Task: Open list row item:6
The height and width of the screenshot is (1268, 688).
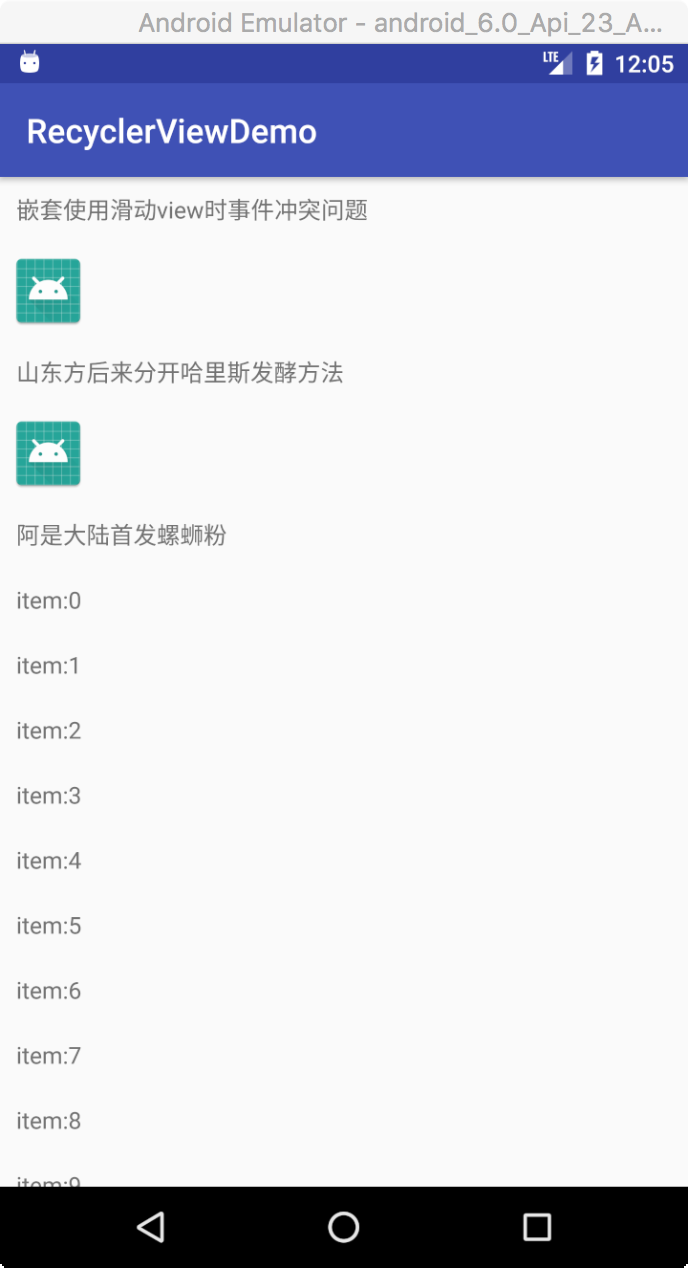Action: click(49, 991)
